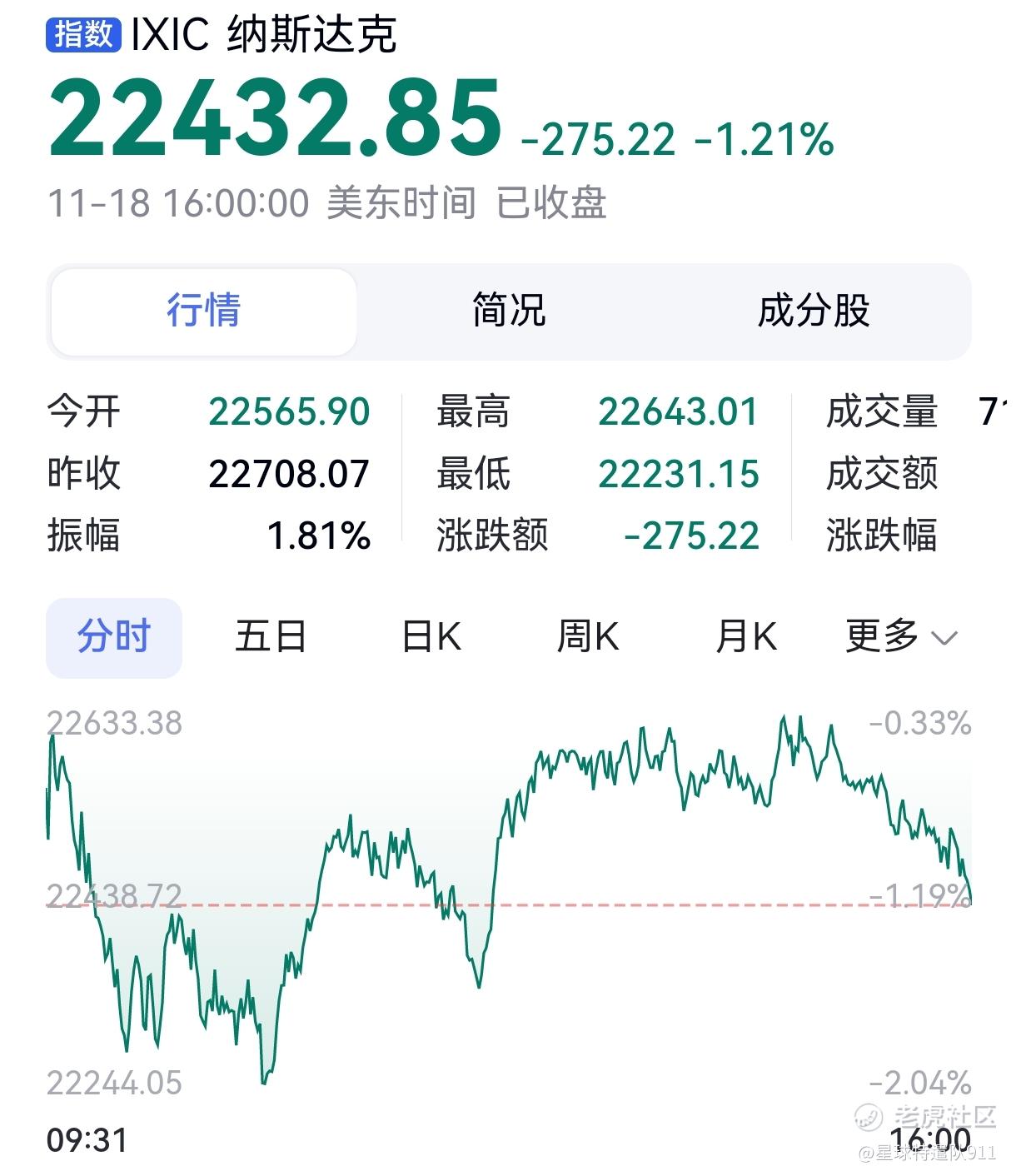Switch to the 日K chart
Viewport: 1016px width, 1176px height.
[x=431, y=637]
